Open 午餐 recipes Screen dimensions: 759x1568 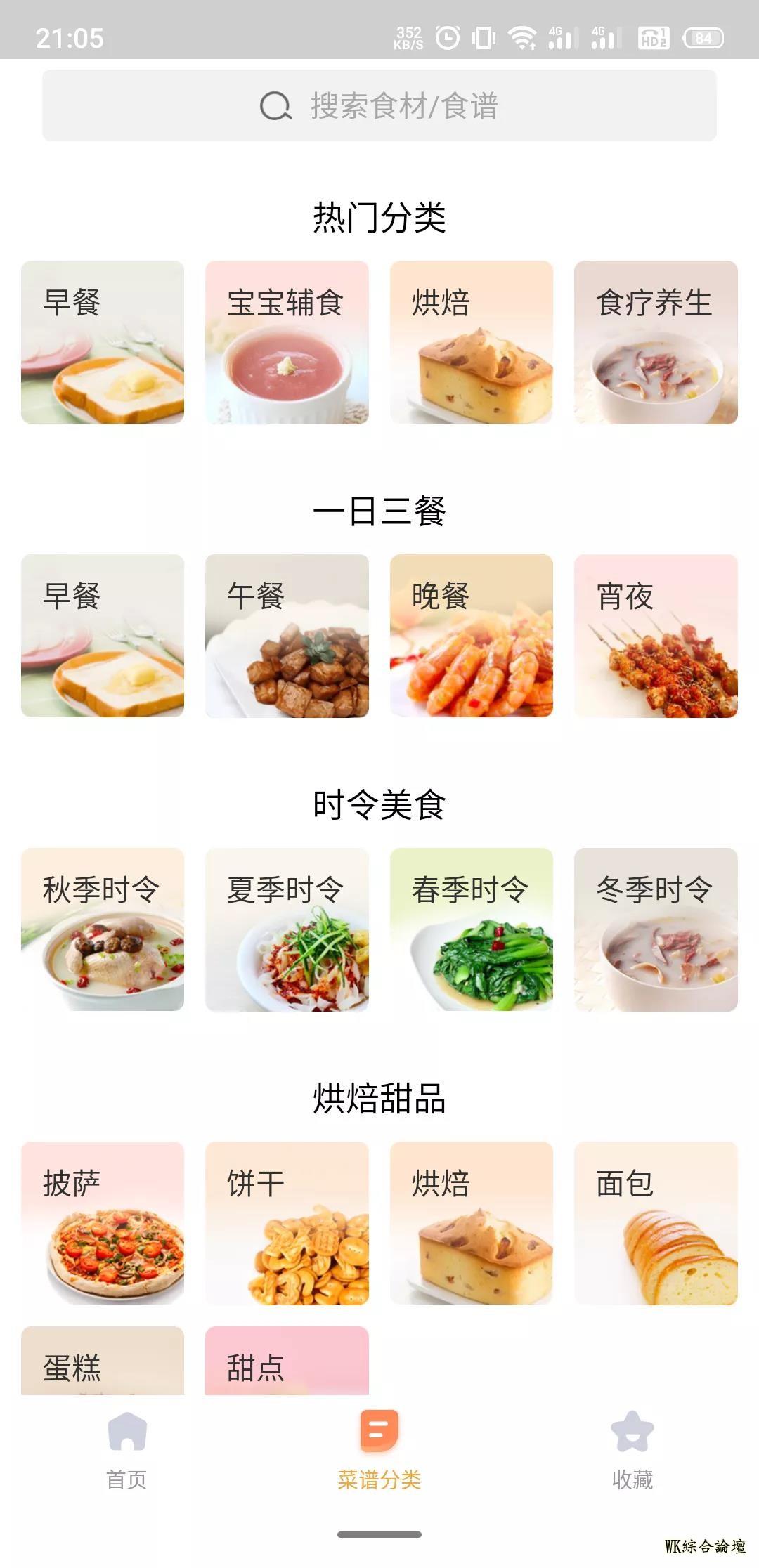287,636
